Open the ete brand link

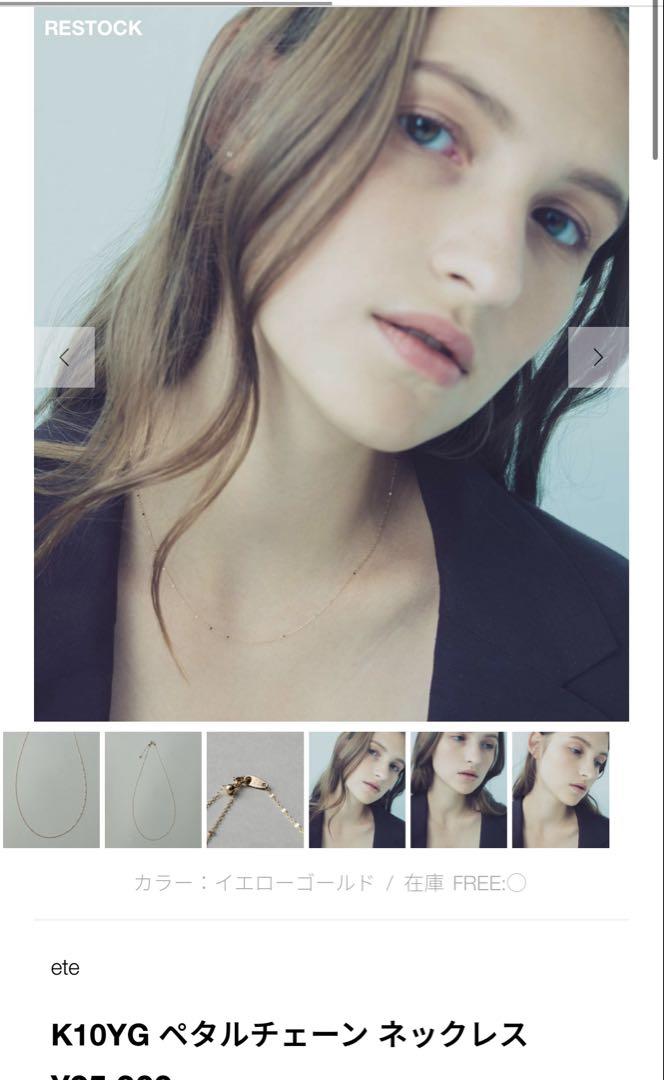click(65, 967)
